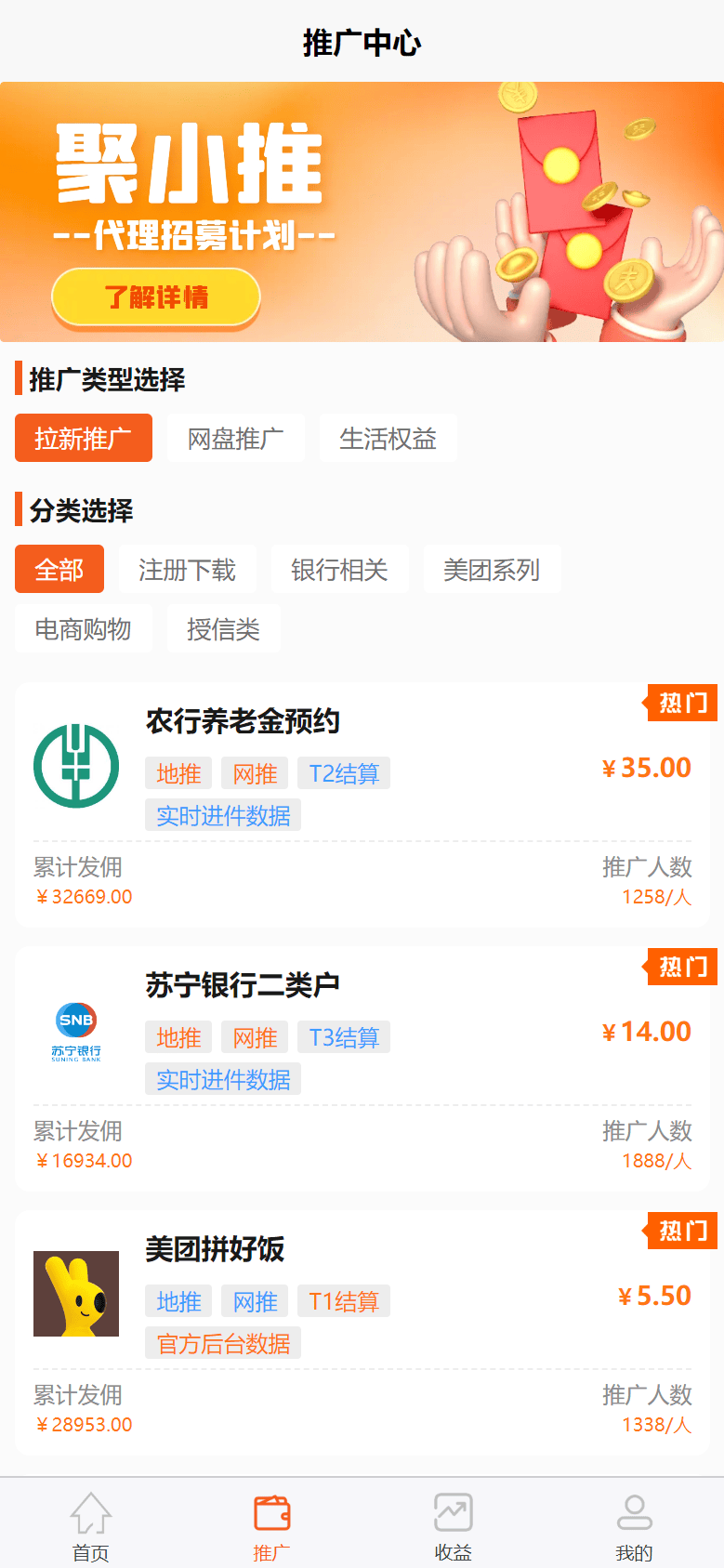
Task: Tap the 了解详情 button on the banner
Action: (x=156, y=297)
